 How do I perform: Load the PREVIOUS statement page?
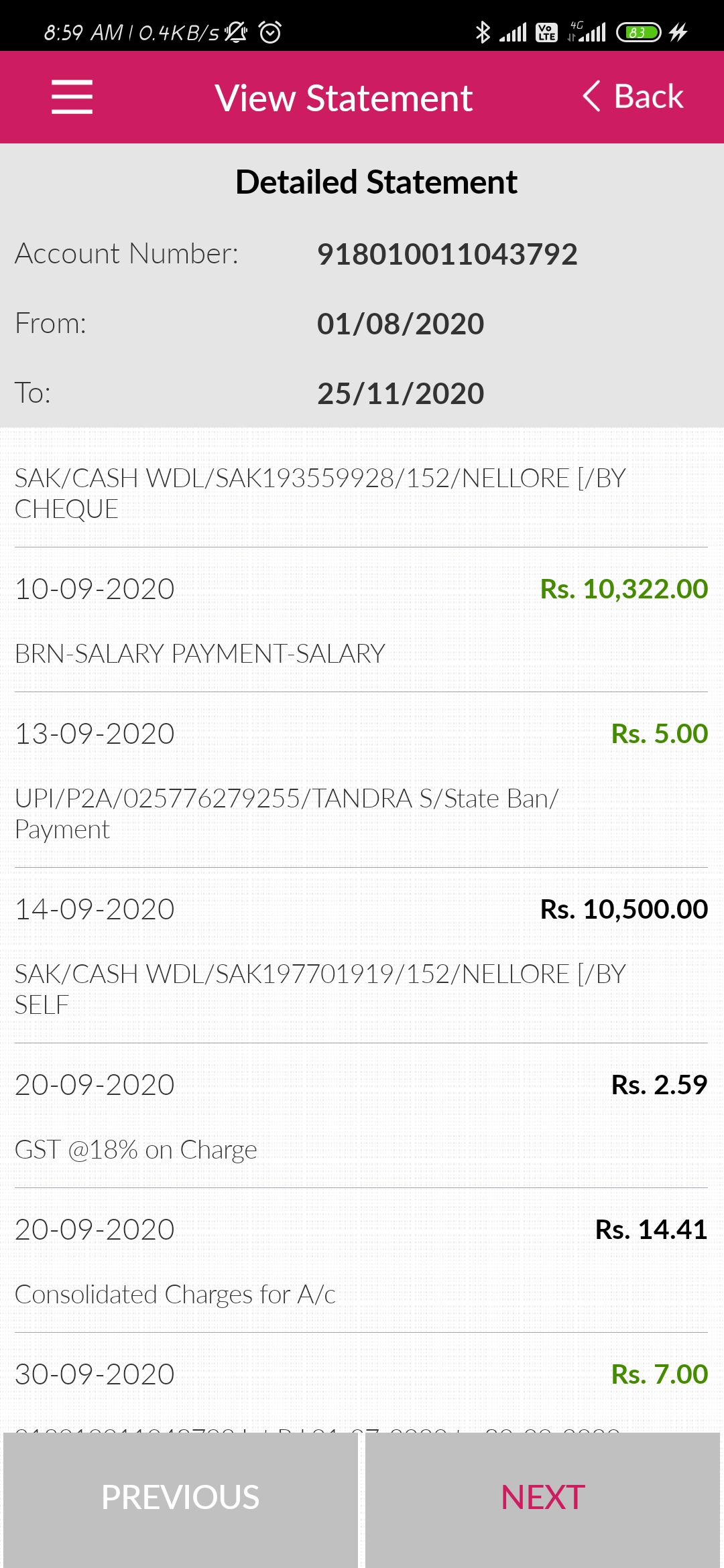pyautogui.click(x=180, y=1499)
